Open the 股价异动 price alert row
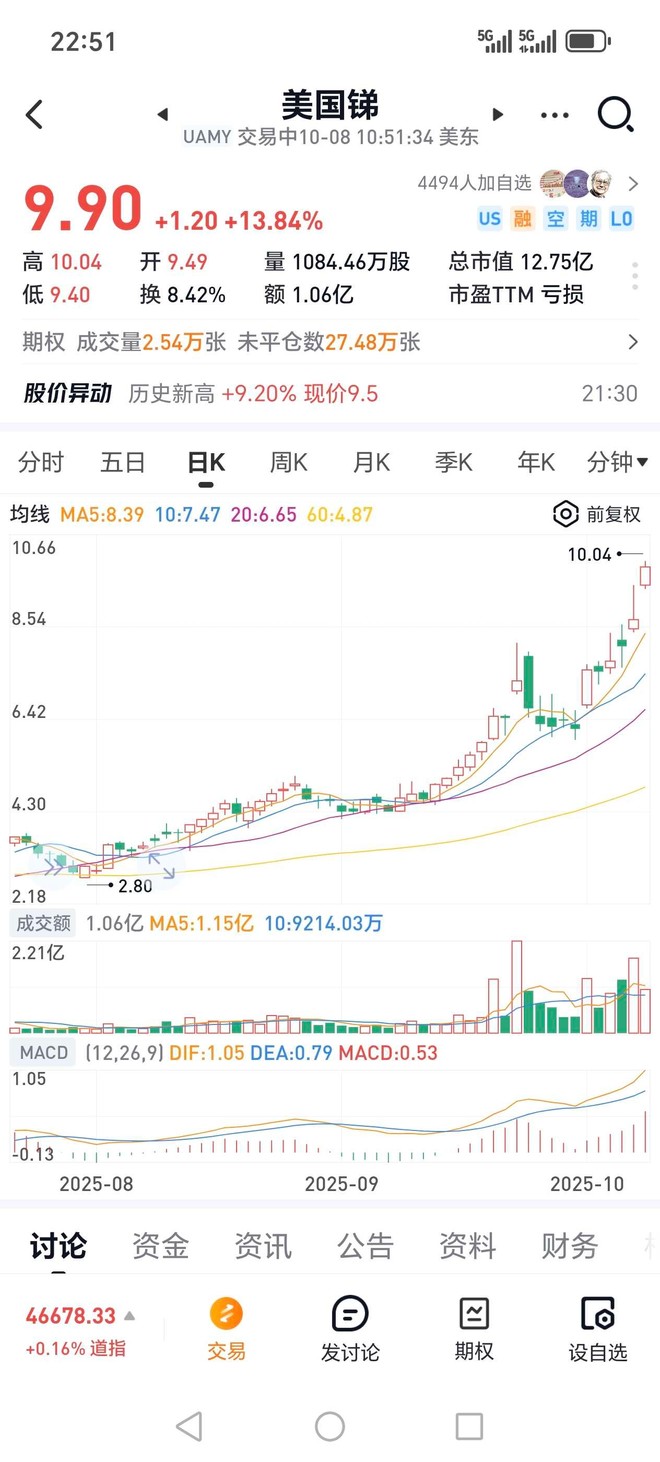The width and height of the screenshot is (660, 1462). pyautogui.click(x=330, y=393)
